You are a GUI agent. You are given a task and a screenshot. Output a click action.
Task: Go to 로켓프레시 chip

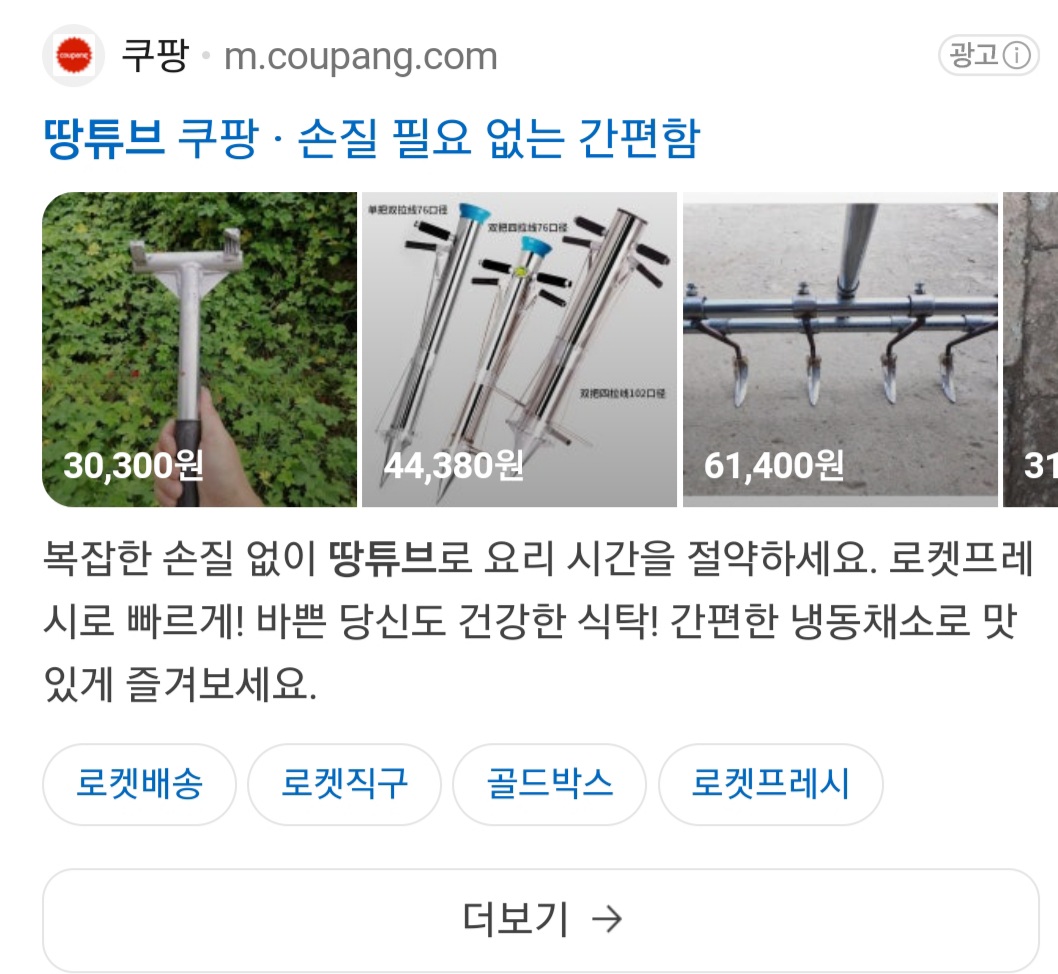click(x=770, y=783)
